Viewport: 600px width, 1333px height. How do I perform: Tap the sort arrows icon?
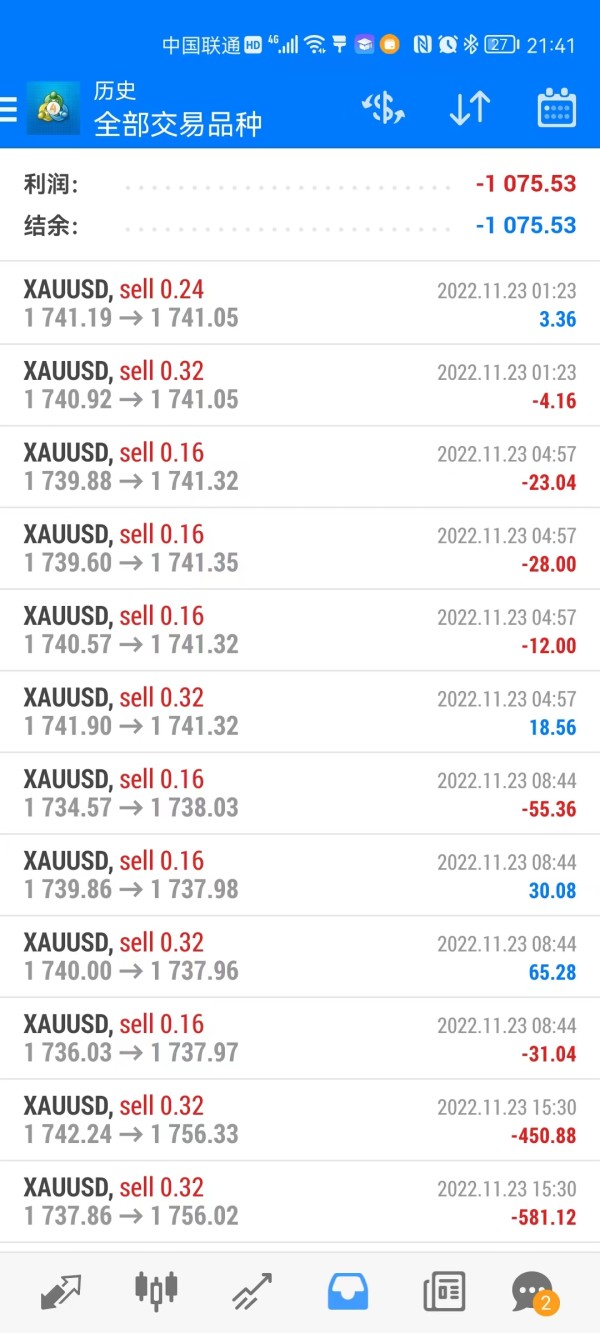[x=469, y=108]
